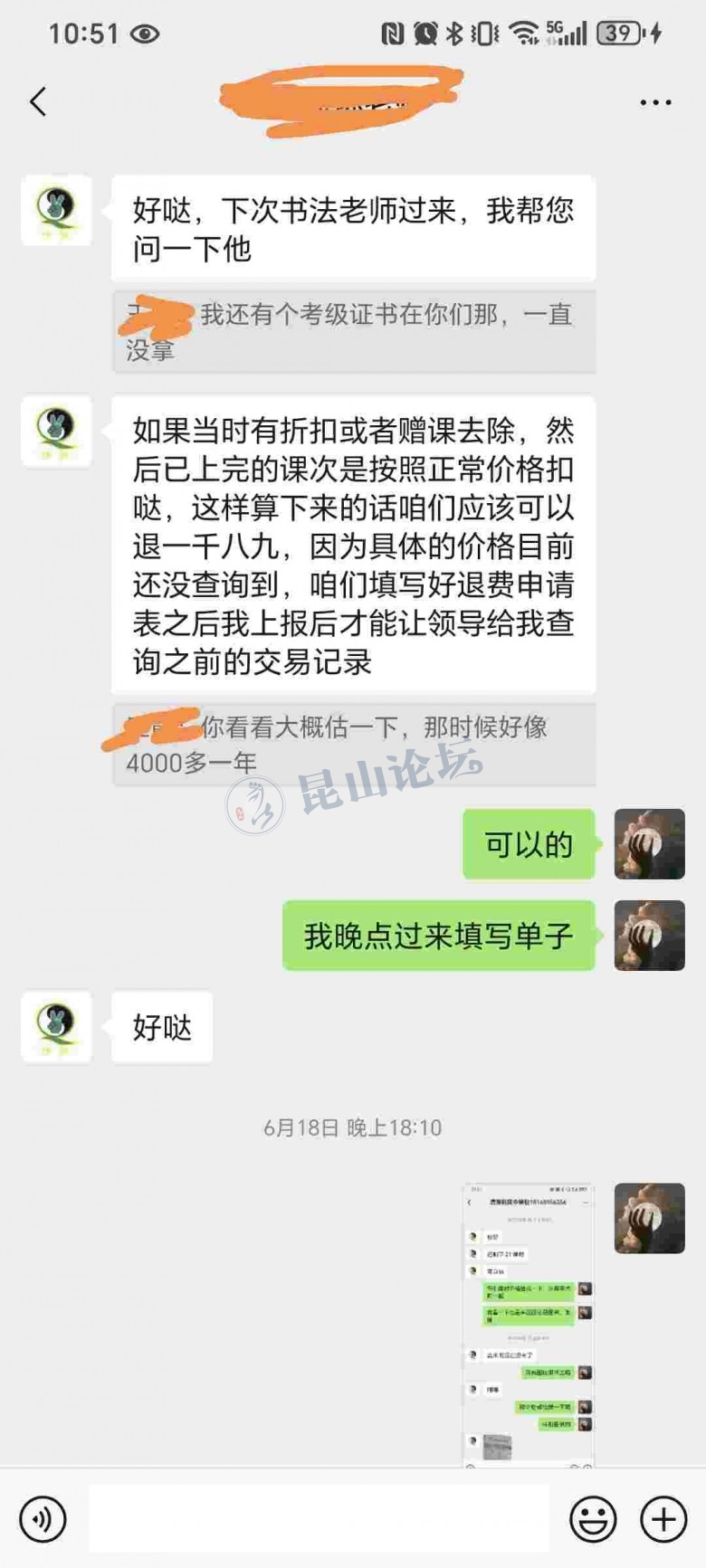
Task: View own avatar beside 可以的 message
Action: 649,844
